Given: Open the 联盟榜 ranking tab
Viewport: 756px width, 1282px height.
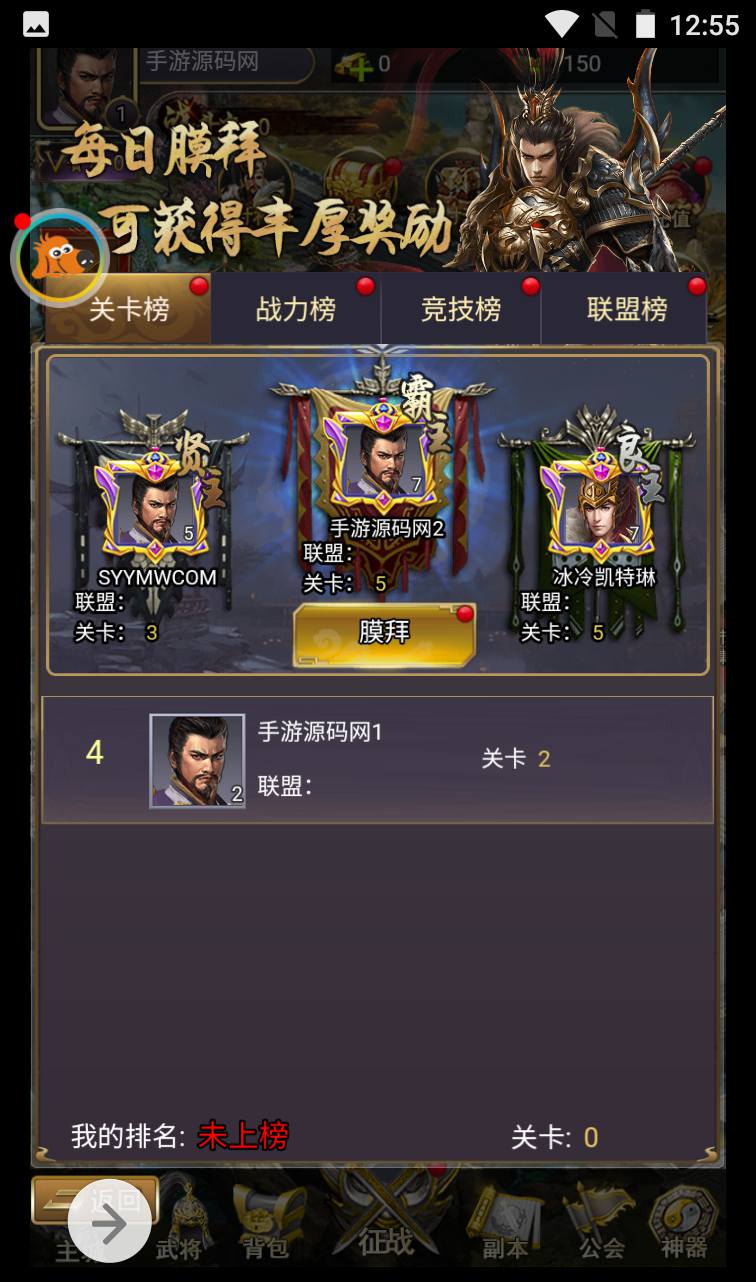Looking at the screenshot, I should tap(627, 309).
